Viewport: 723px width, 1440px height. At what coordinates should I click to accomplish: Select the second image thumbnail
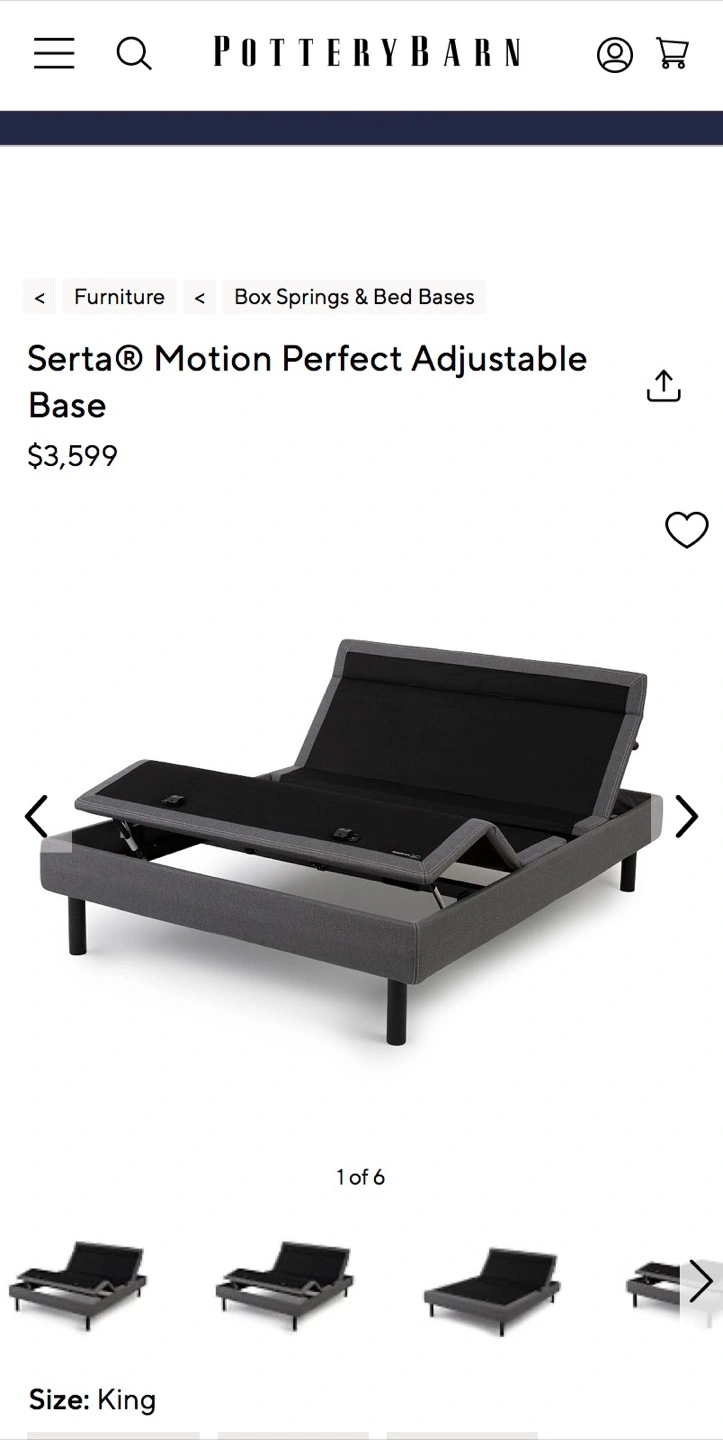285,1285
